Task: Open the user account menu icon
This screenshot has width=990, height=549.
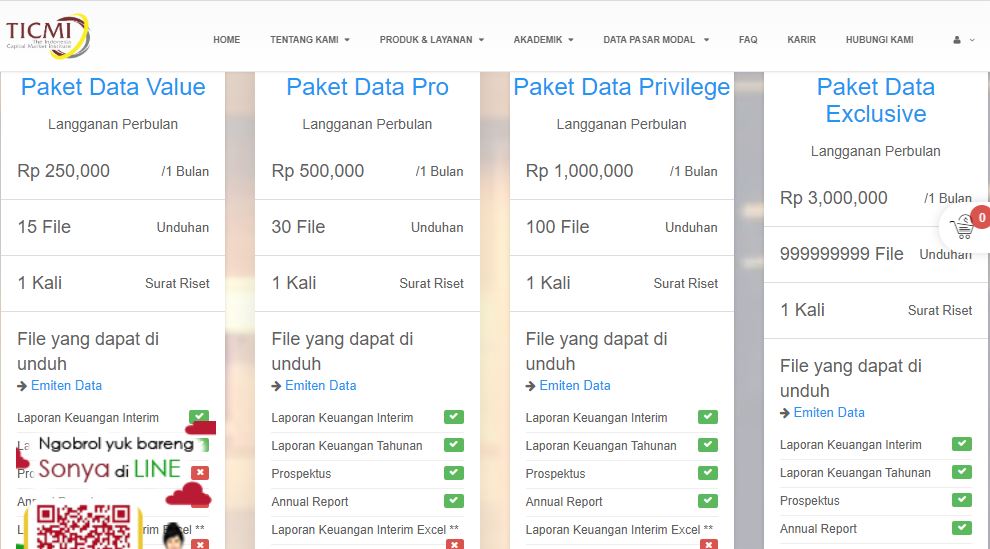Action: (963, 40)
